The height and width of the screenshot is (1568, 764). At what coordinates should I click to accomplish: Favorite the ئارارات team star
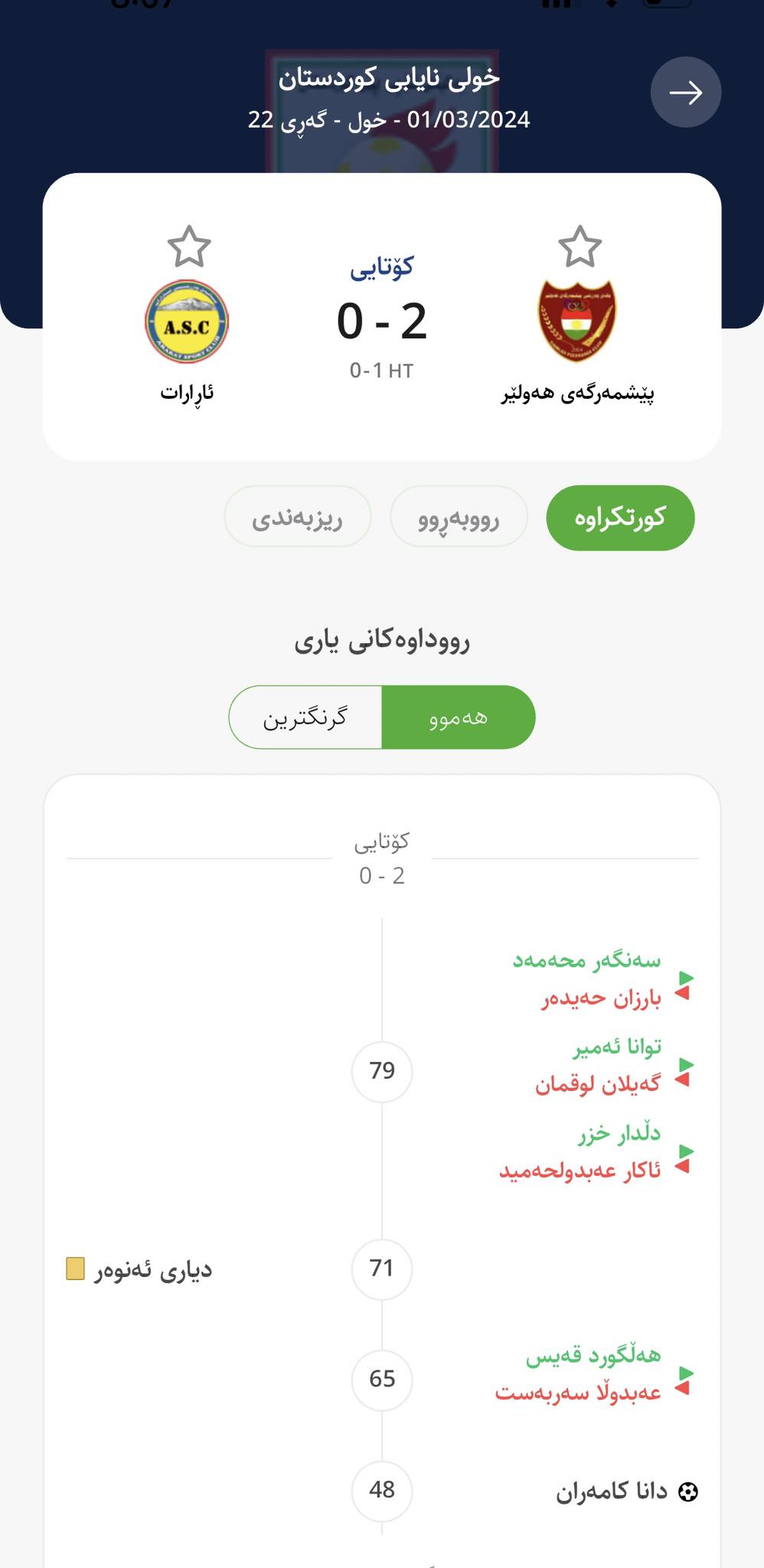click(x=188, y=247)
